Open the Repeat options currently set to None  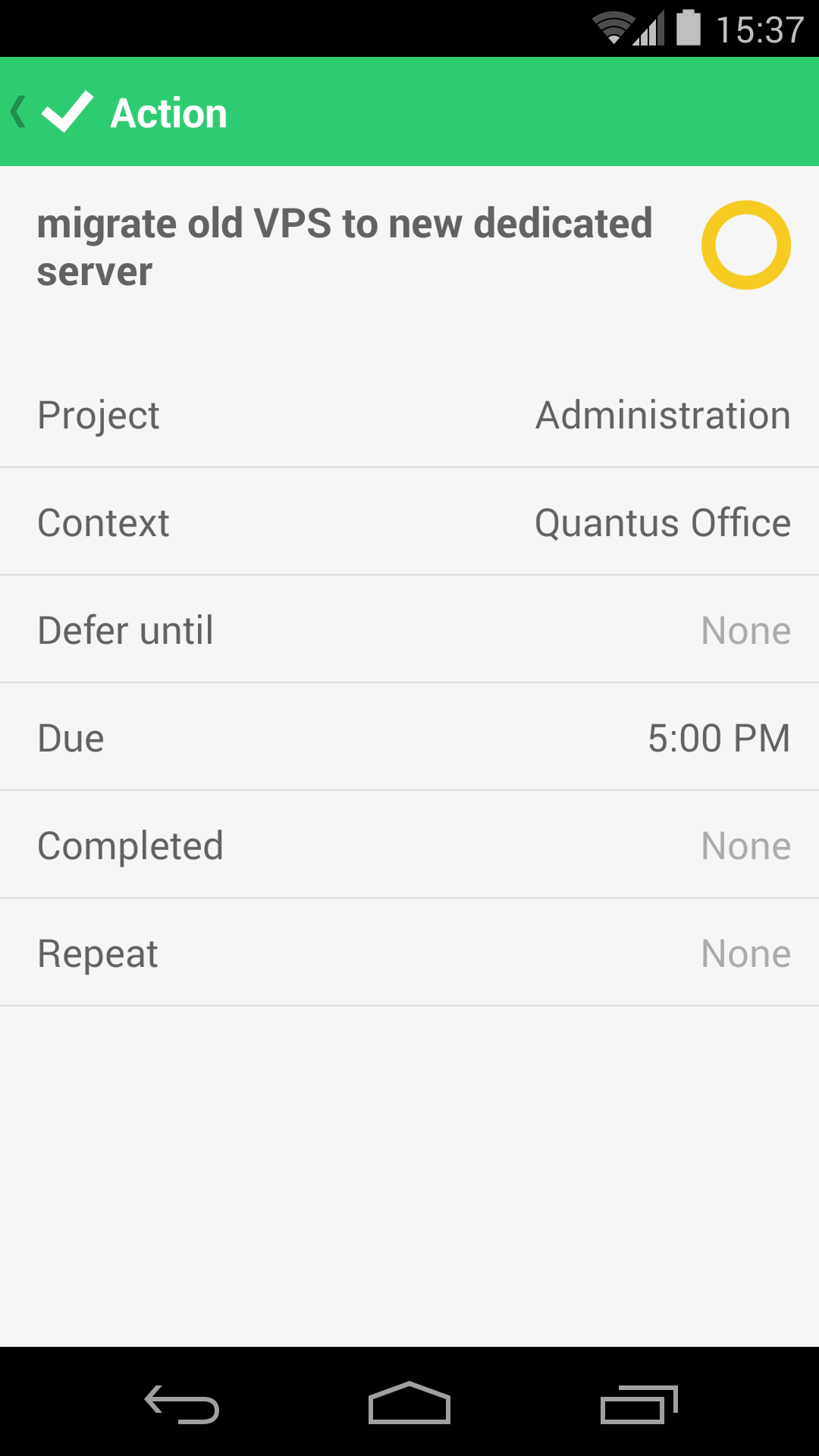[x=409, y=952]
